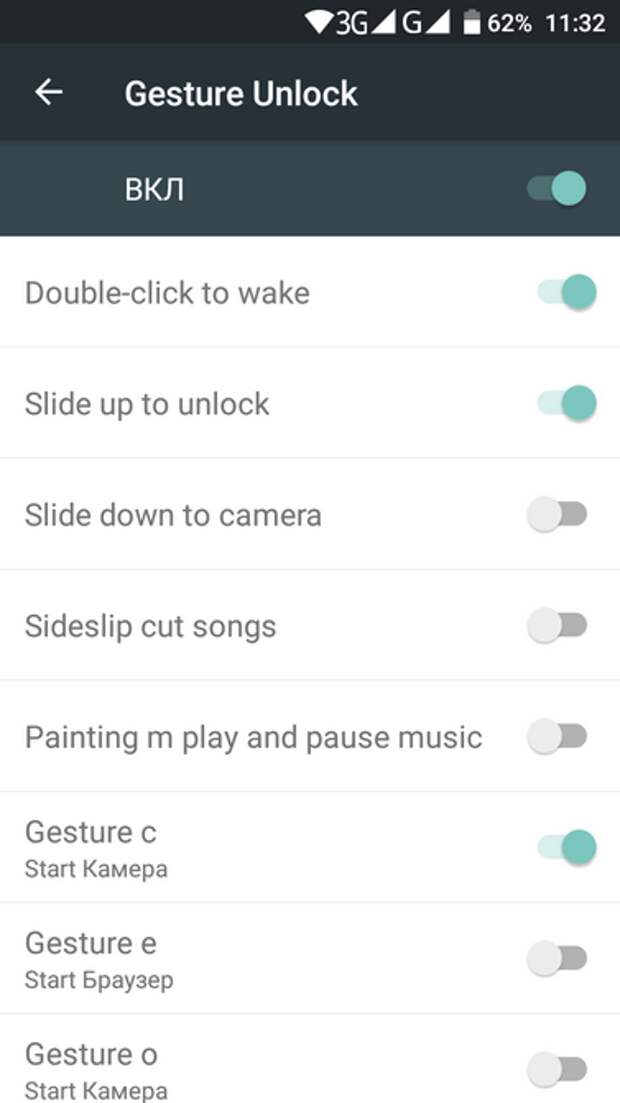Enable Slide down to camera
The height and width of the screenshot is (1103, 620).
[x=557, y=514]
